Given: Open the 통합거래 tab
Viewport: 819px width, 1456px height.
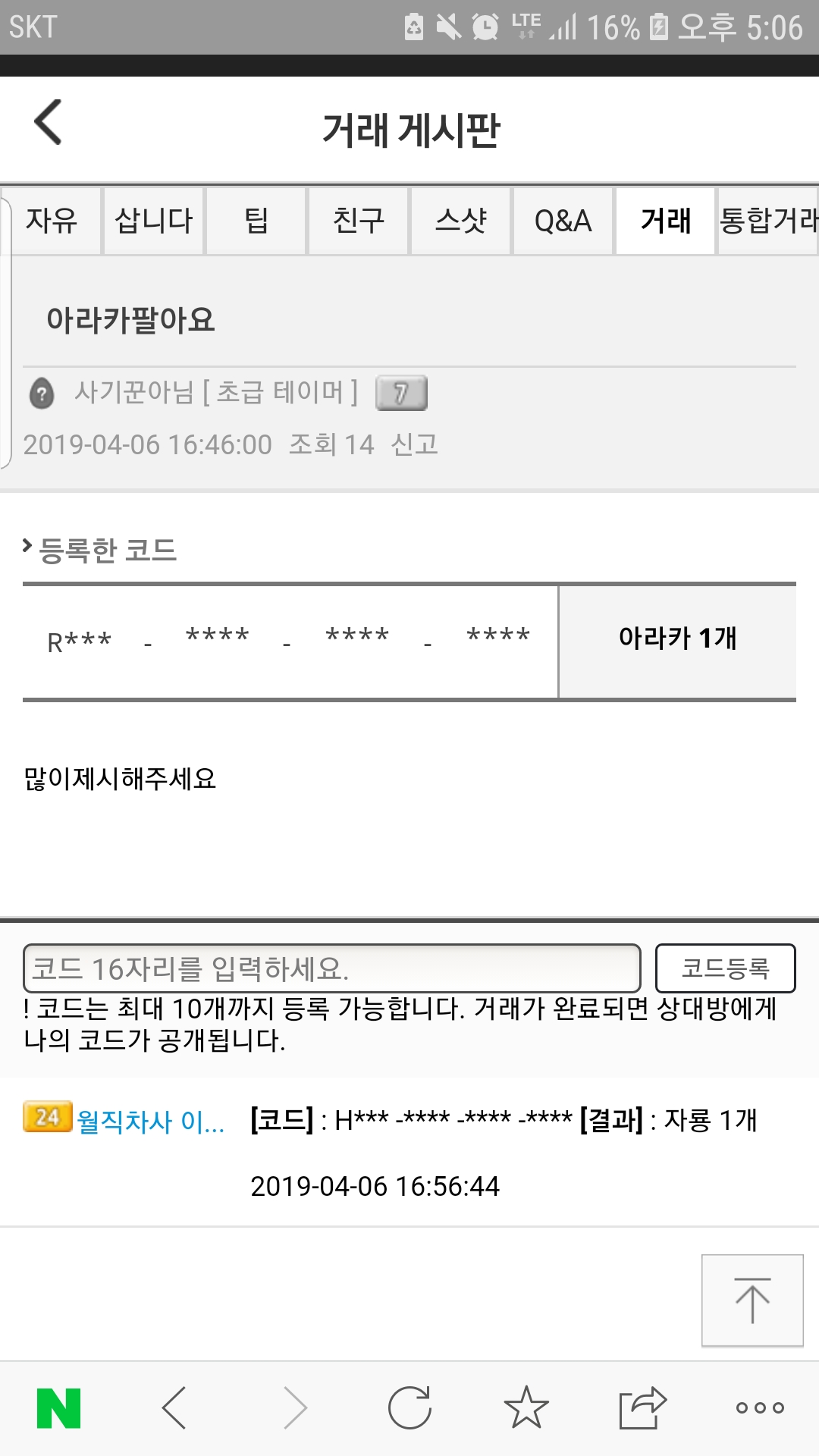Looking at the screenshot, I should pos(767,221).
